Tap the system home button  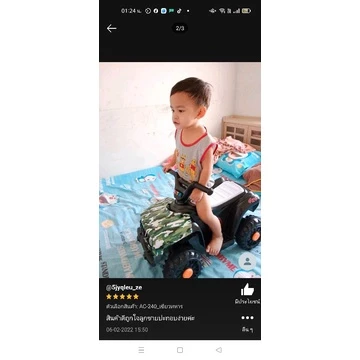point(180,350)
